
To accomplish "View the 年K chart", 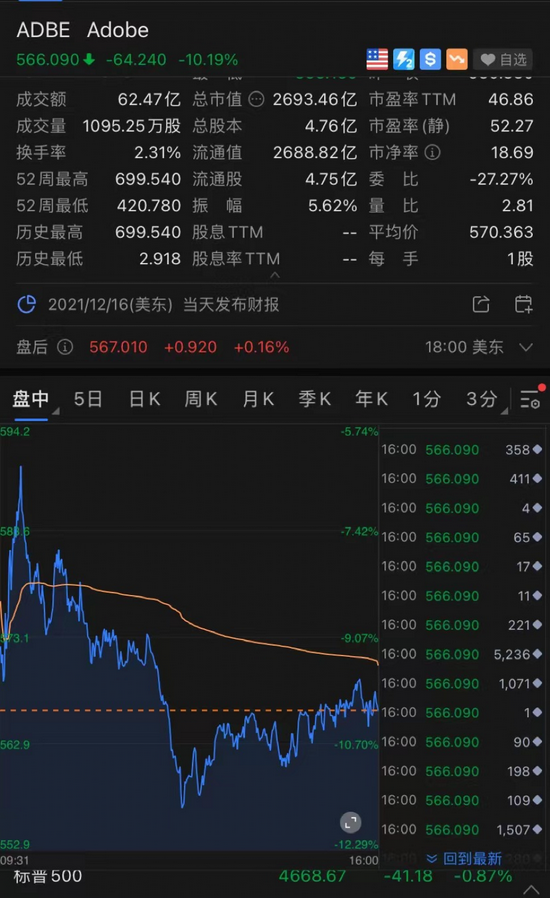I will pyautogui.click(x=371, y=399).
